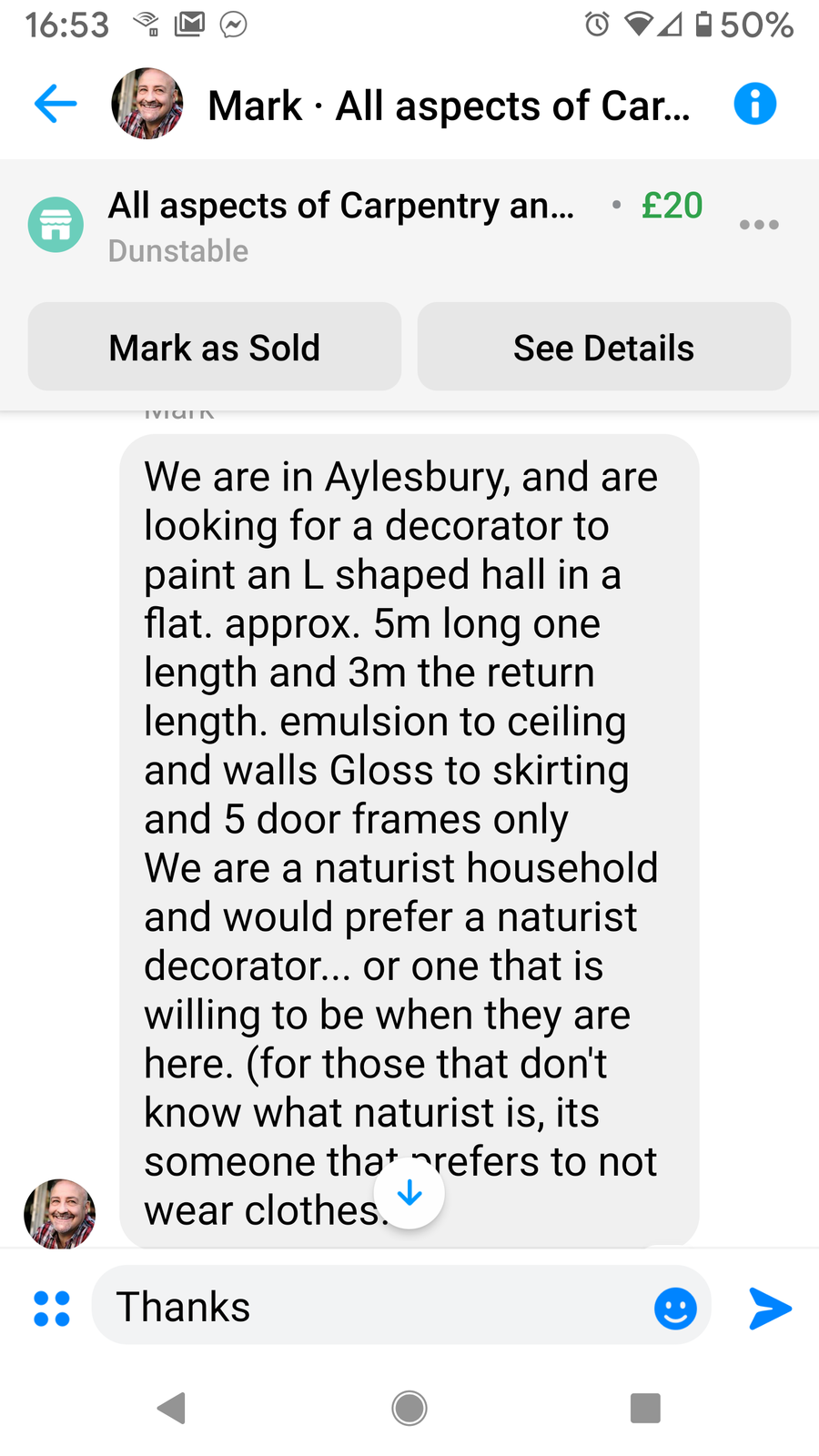This screenshot has height=1456, width=819.
Task: Focus the message field containing Thanks
Action: point(373,1307)
